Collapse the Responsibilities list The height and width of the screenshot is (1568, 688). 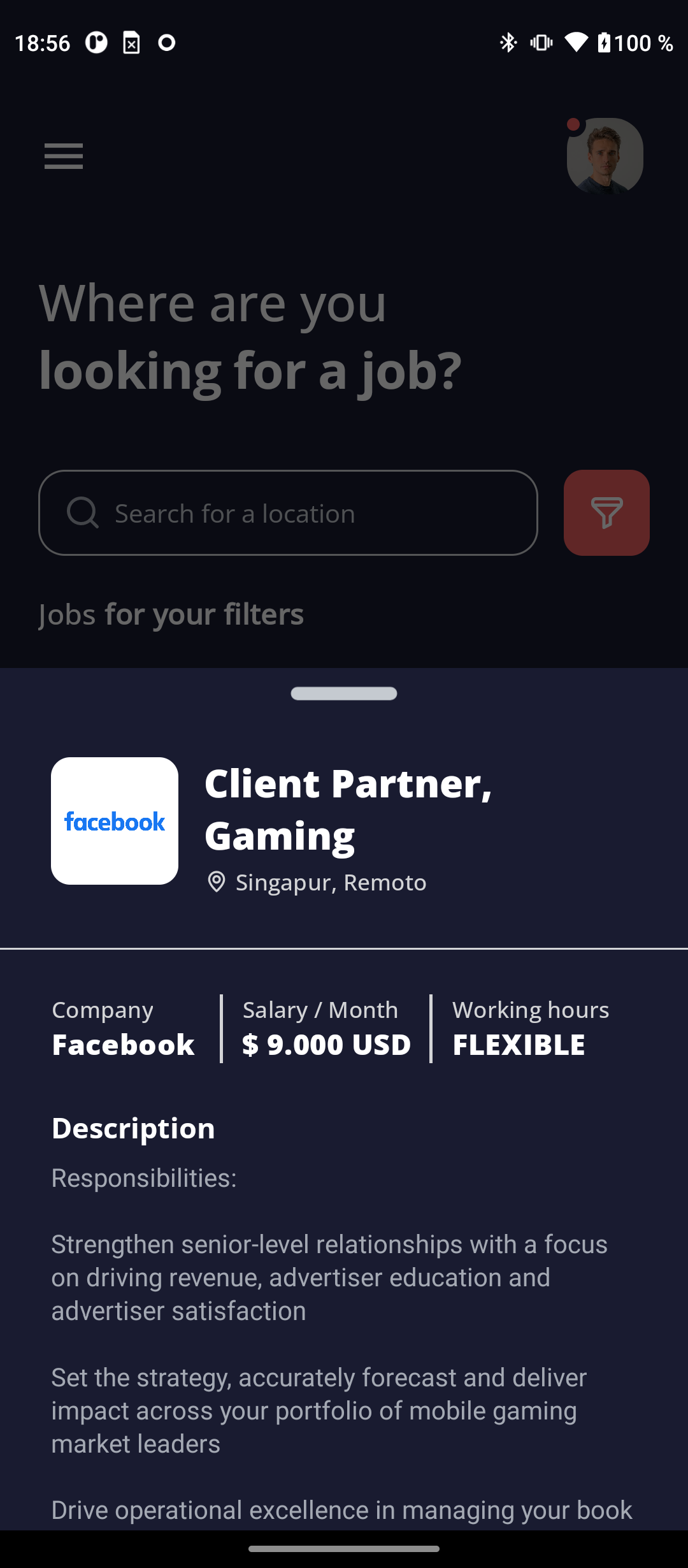143,1178
